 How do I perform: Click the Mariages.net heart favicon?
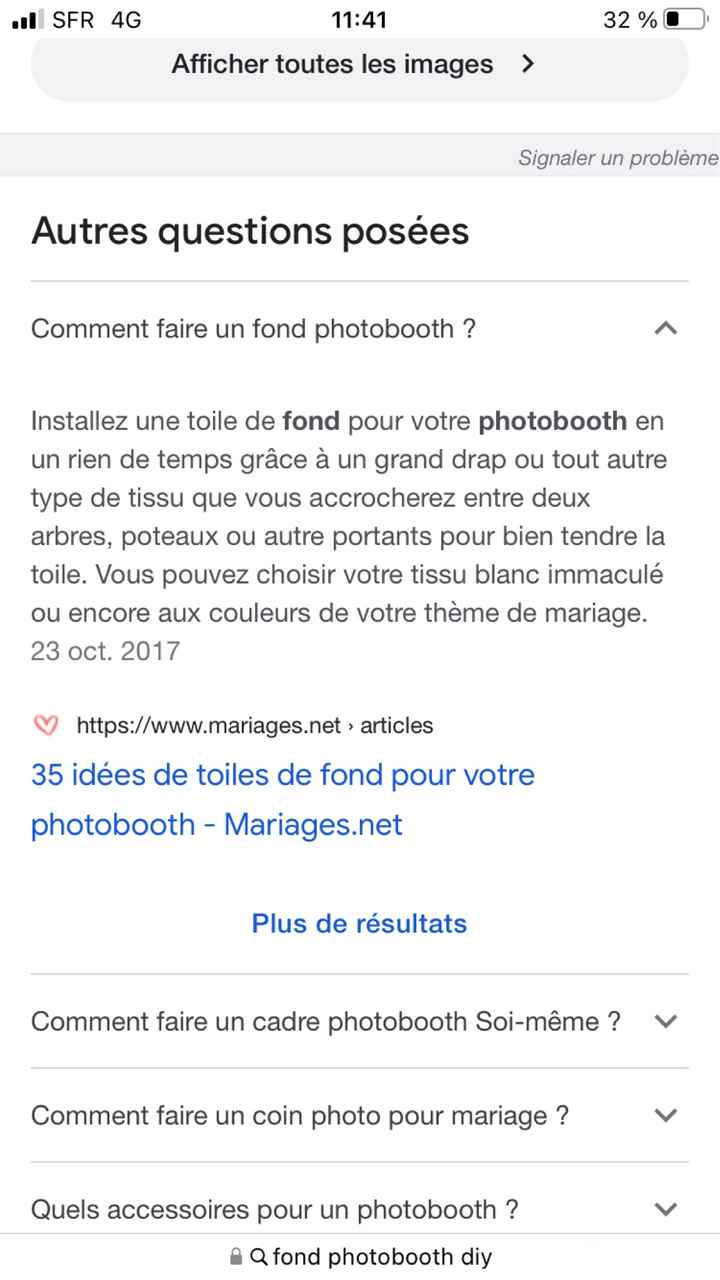(x=45, y=725)
